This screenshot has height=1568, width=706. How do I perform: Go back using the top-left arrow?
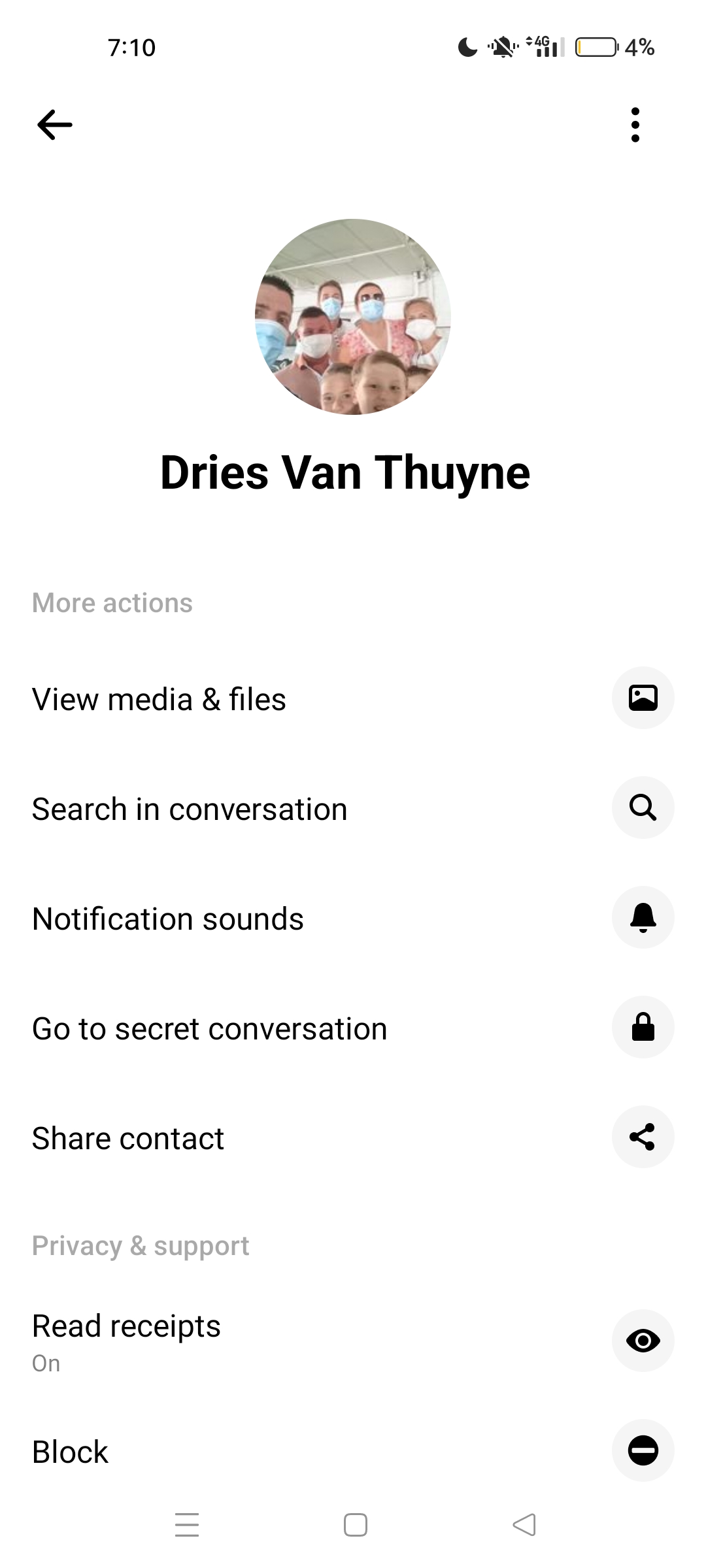click(55, 124)
